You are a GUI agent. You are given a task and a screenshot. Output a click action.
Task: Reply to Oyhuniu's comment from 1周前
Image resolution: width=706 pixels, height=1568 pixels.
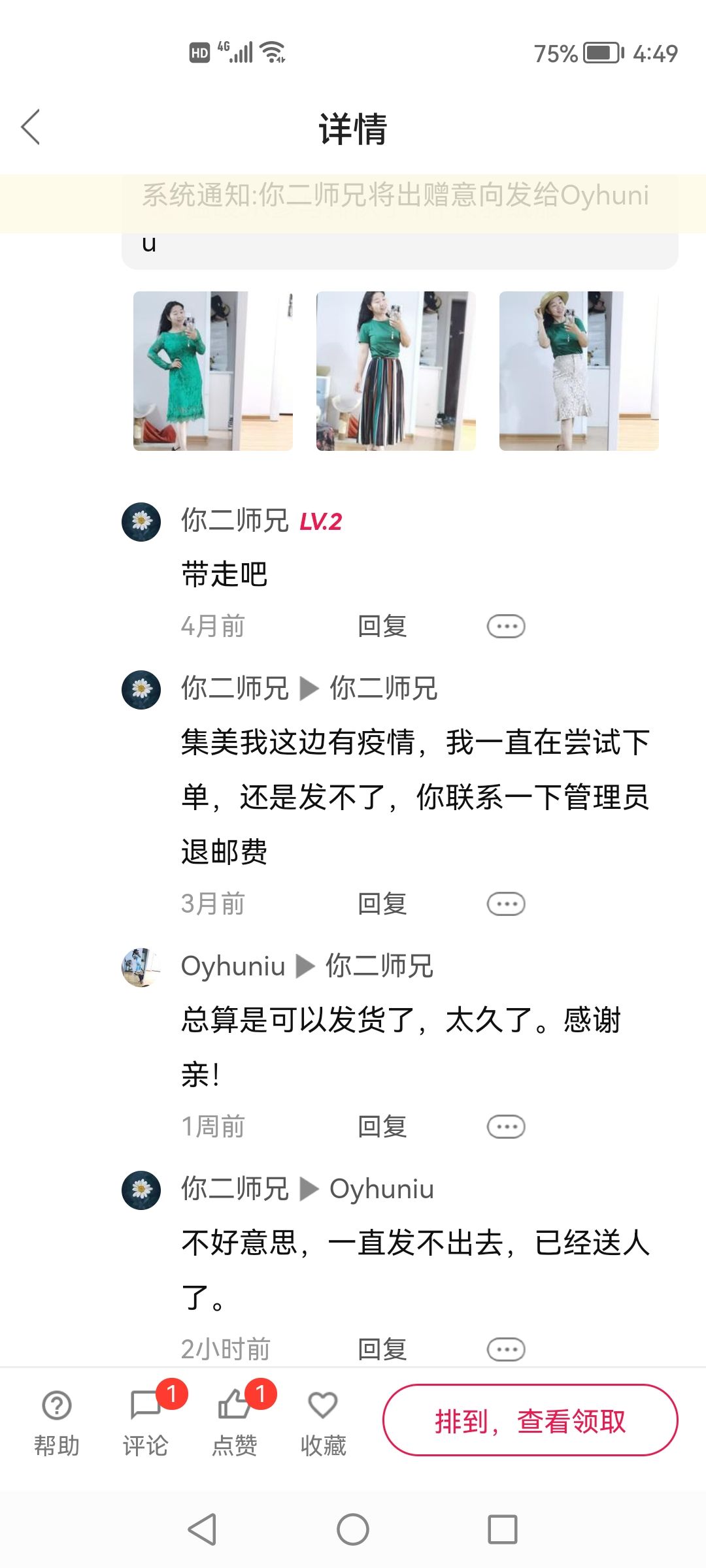click(382, 1126)
